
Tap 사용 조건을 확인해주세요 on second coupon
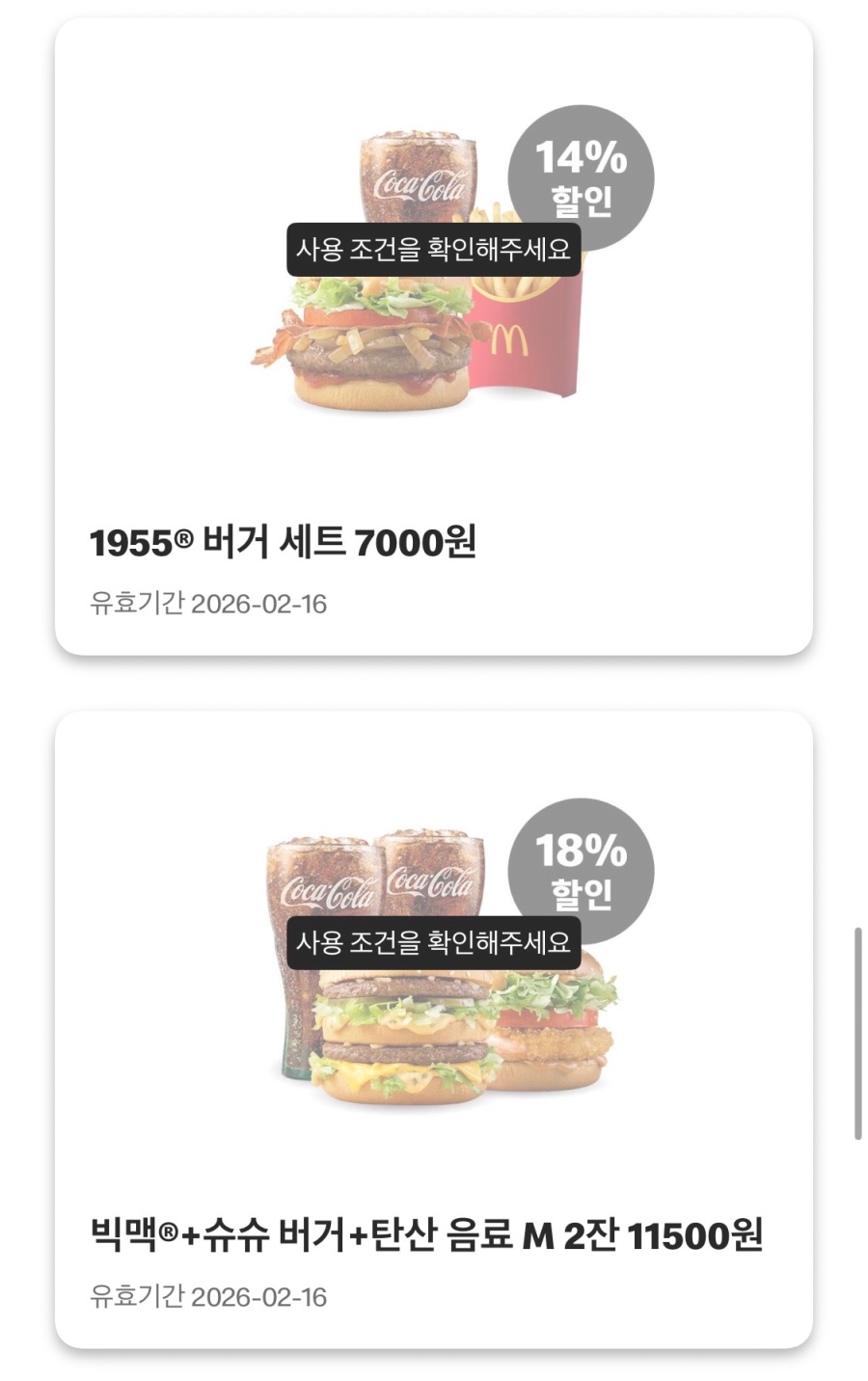[434, 946]
